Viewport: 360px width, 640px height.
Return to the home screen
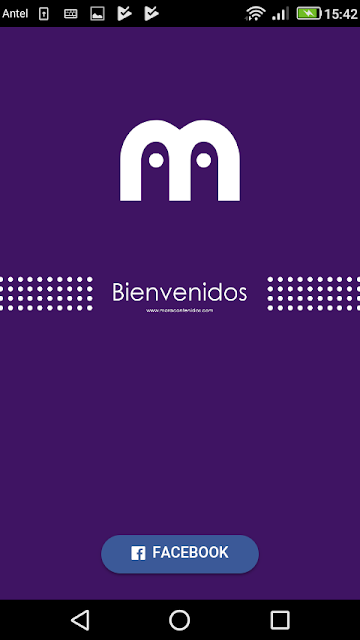tap(180, 620)
